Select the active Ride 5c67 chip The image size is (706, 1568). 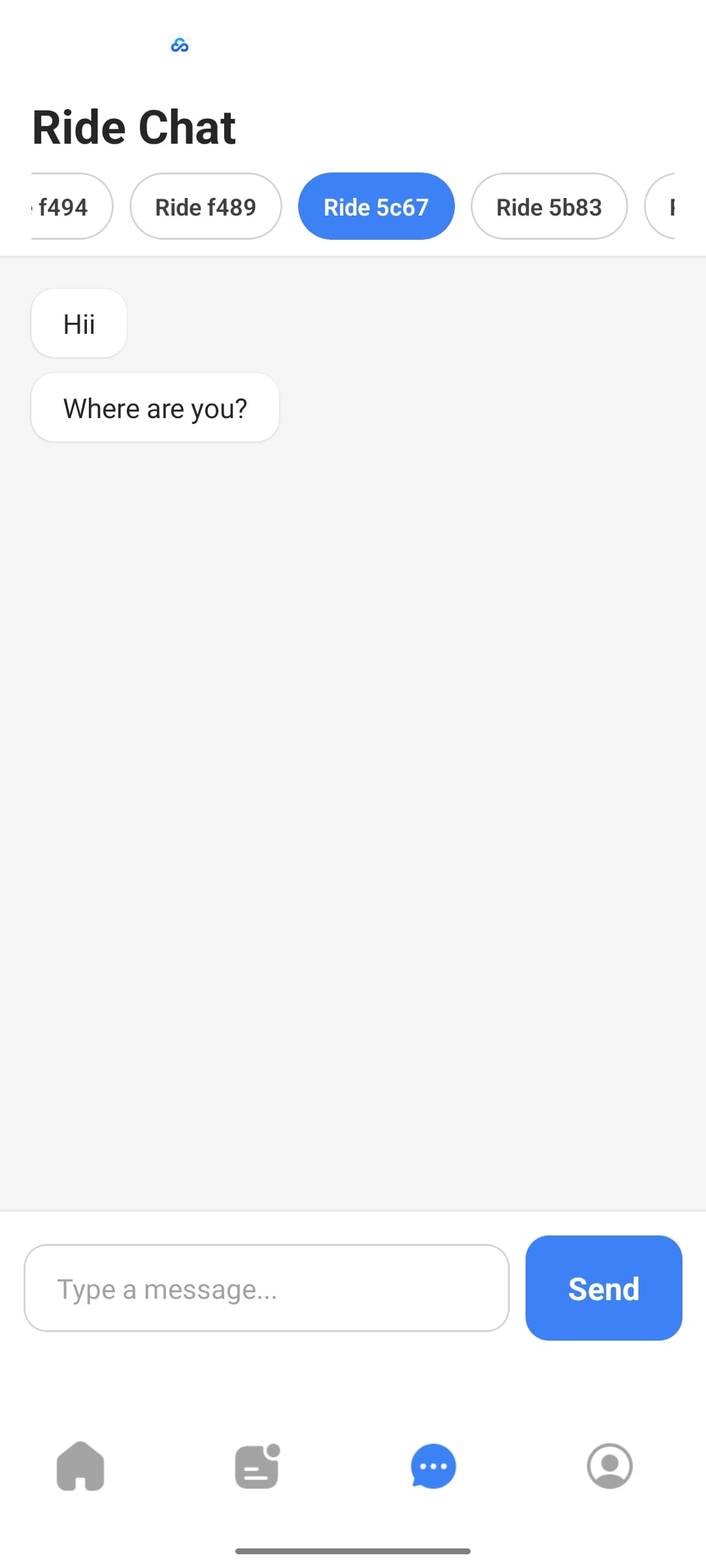click(x=376, y=206)
